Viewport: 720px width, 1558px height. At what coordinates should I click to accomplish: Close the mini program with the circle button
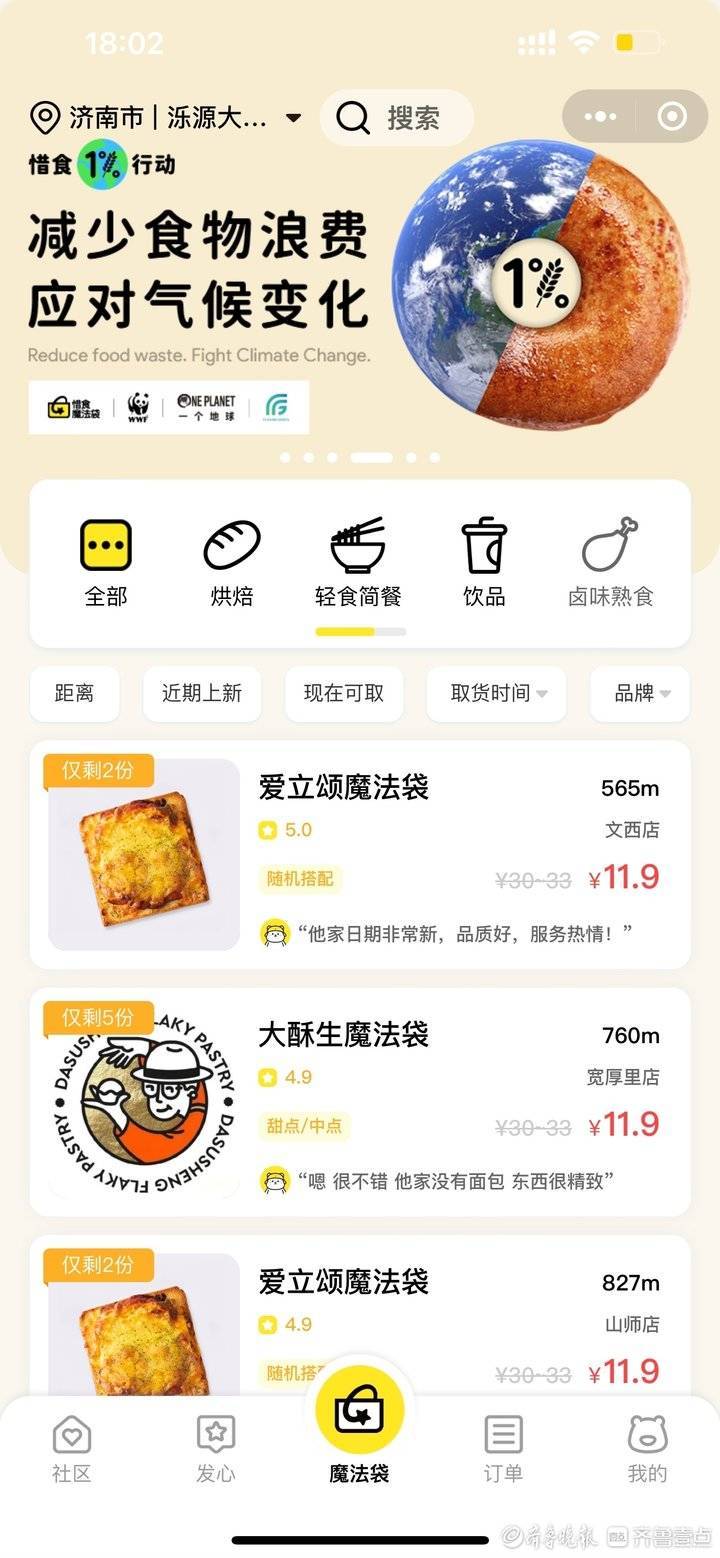click(672, 117)
